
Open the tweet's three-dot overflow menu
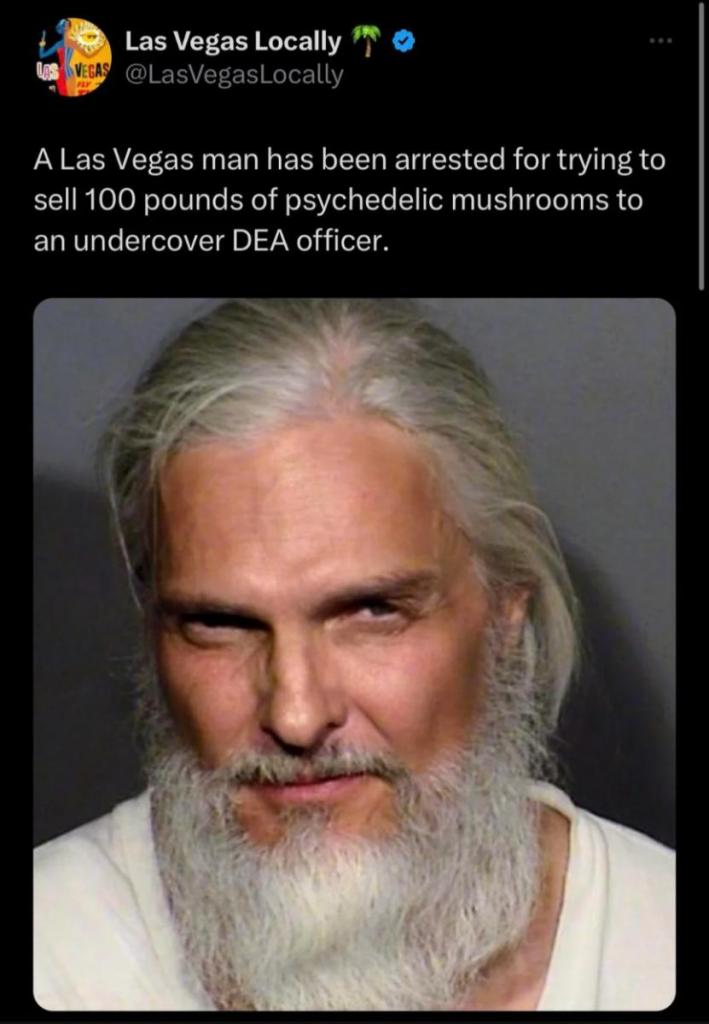[x=661, y=41]
